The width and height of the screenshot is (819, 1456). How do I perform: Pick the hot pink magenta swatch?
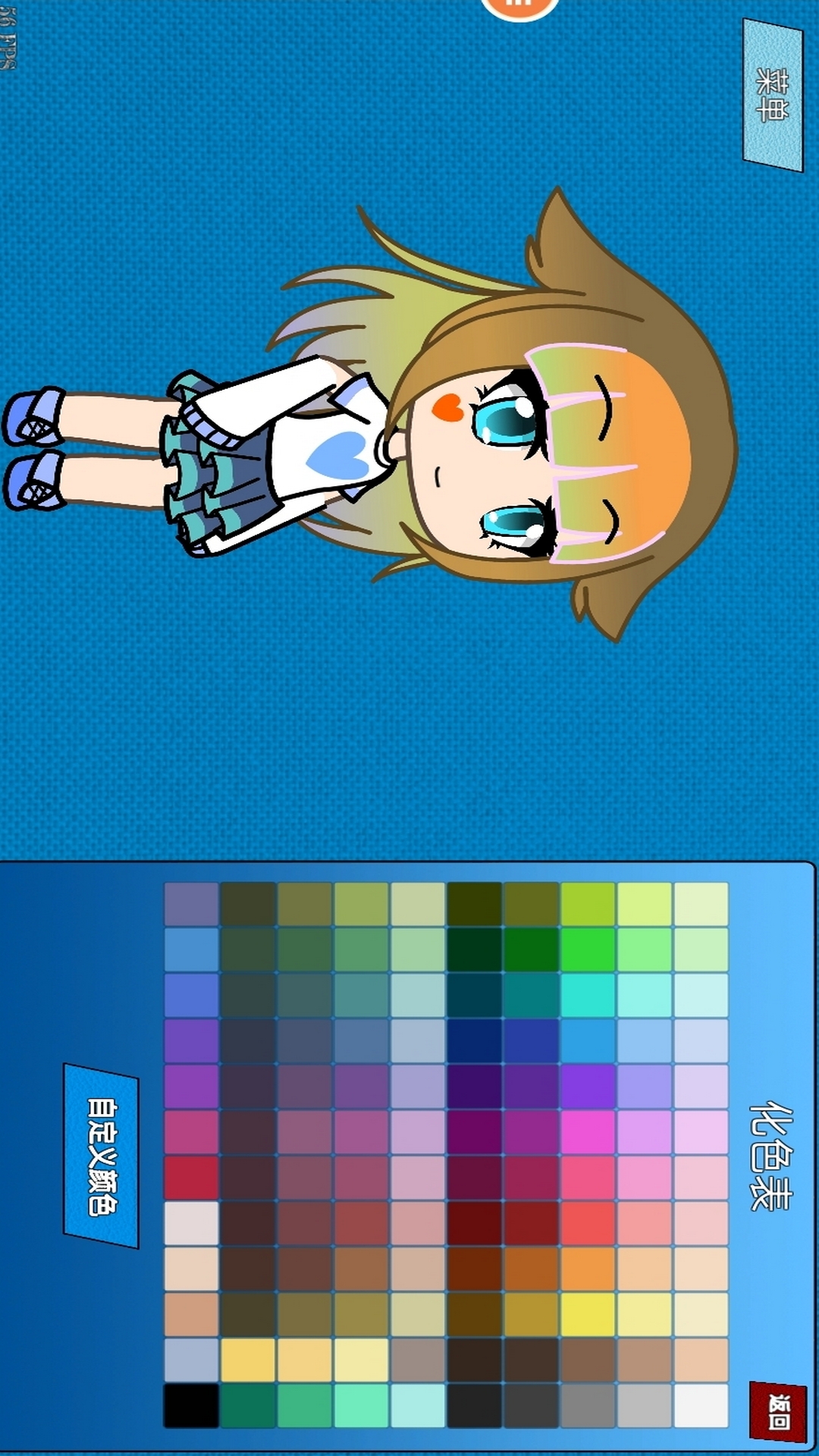(x=588, y=1132)
